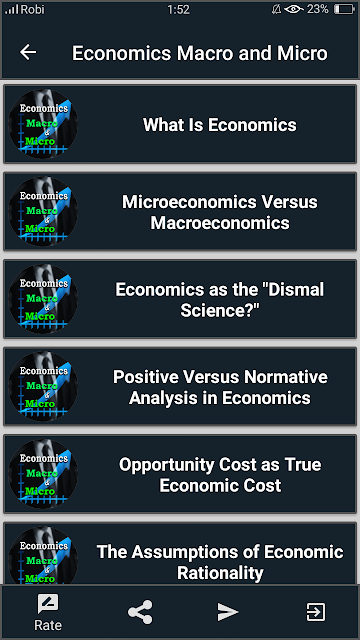Open Opportunity Cost as True Economic Cost
Screen dimensions: 360x640
pos(180,474)
